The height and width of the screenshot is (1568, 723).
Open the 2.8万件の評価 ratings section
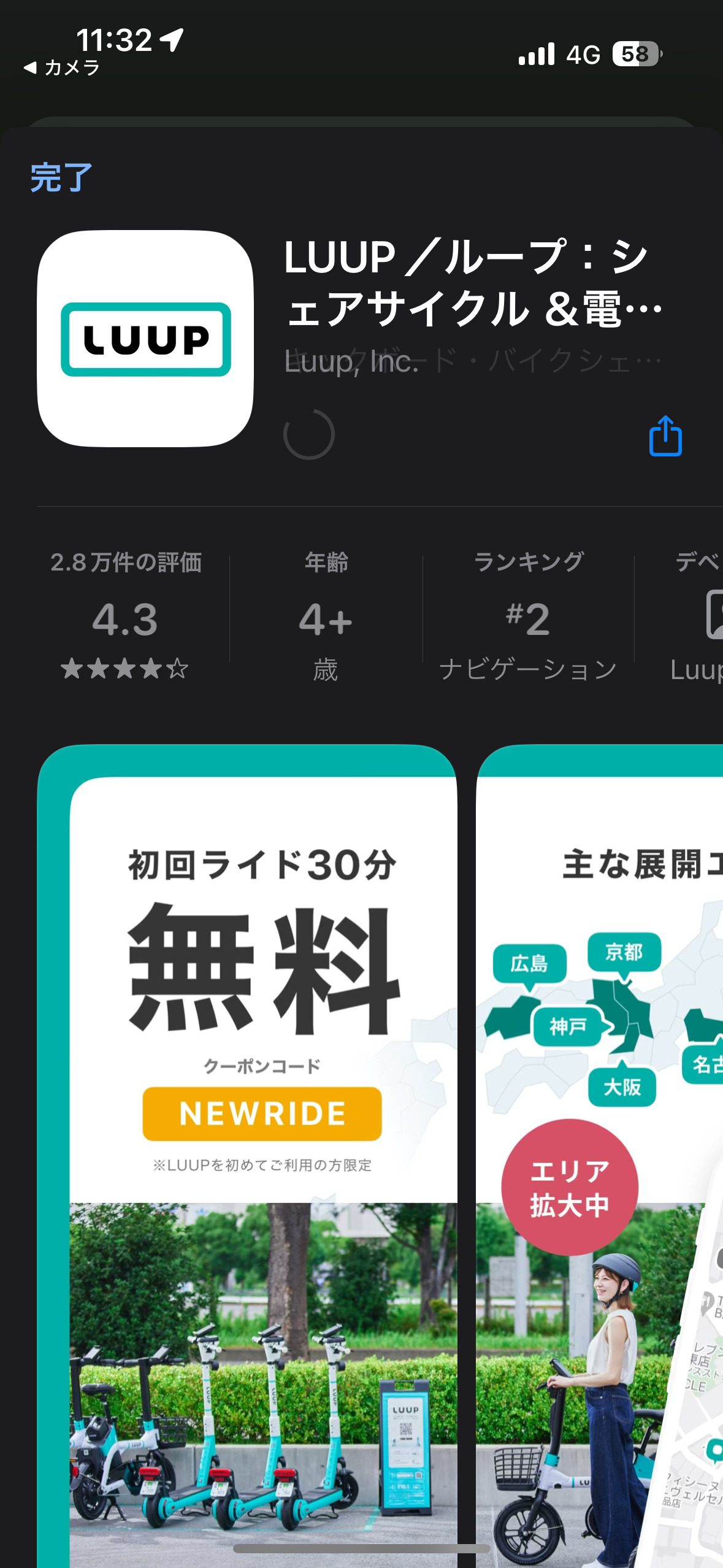click(x=126, y=615)
